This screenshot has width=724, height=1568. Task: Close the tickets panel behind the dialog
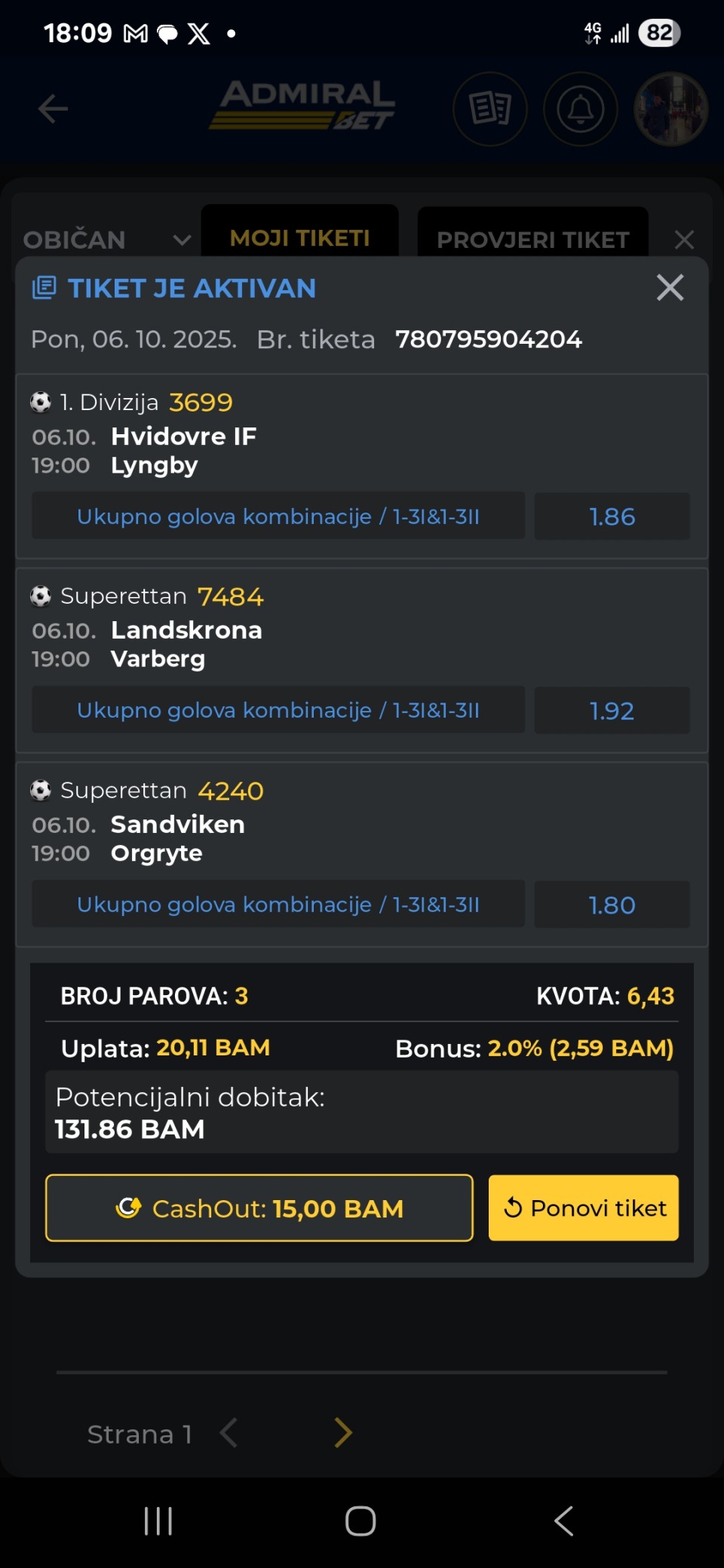point(684,240)
